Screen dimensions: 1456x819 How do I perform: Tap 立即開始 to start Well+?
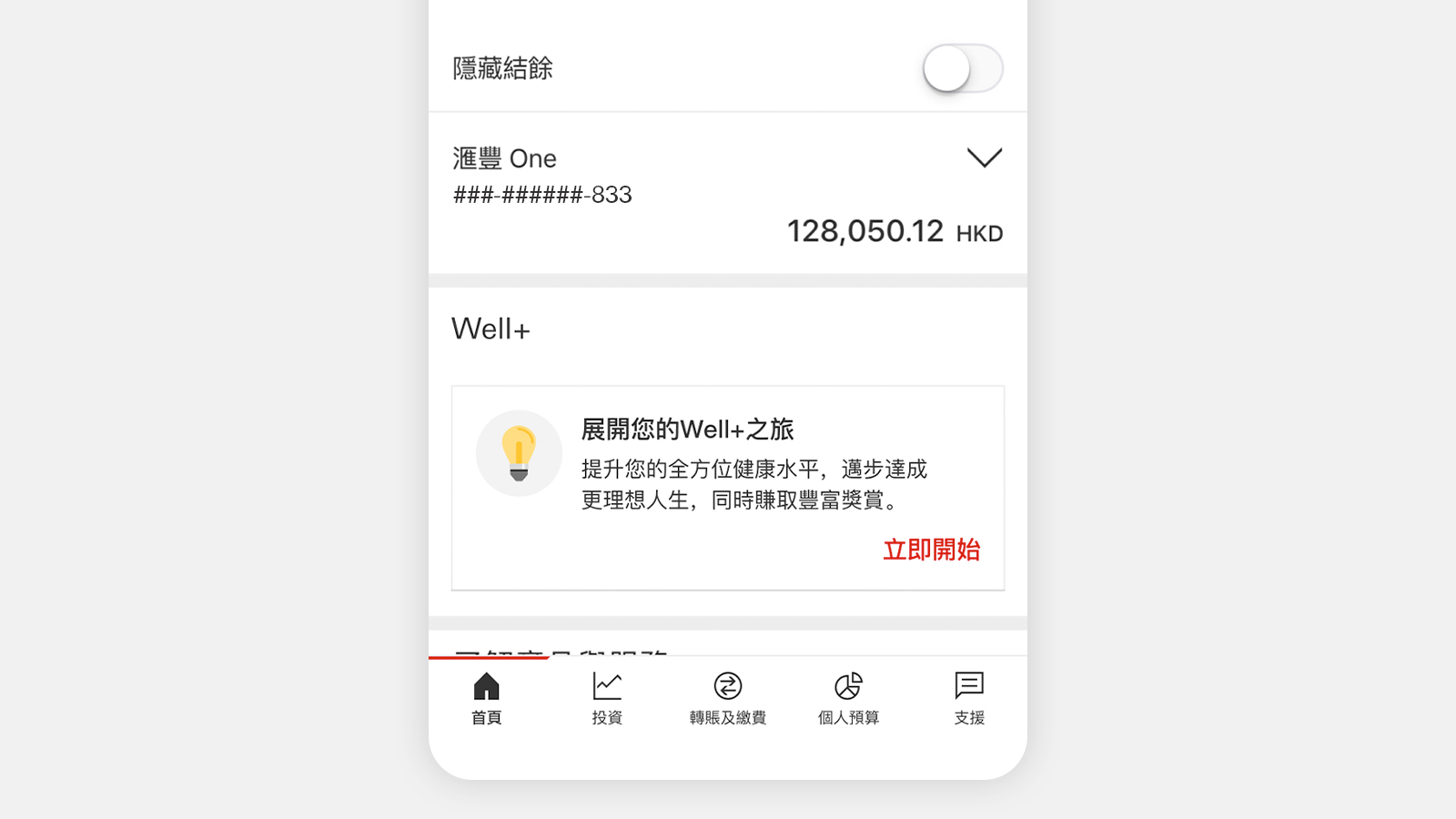click(x=931, y=550)
